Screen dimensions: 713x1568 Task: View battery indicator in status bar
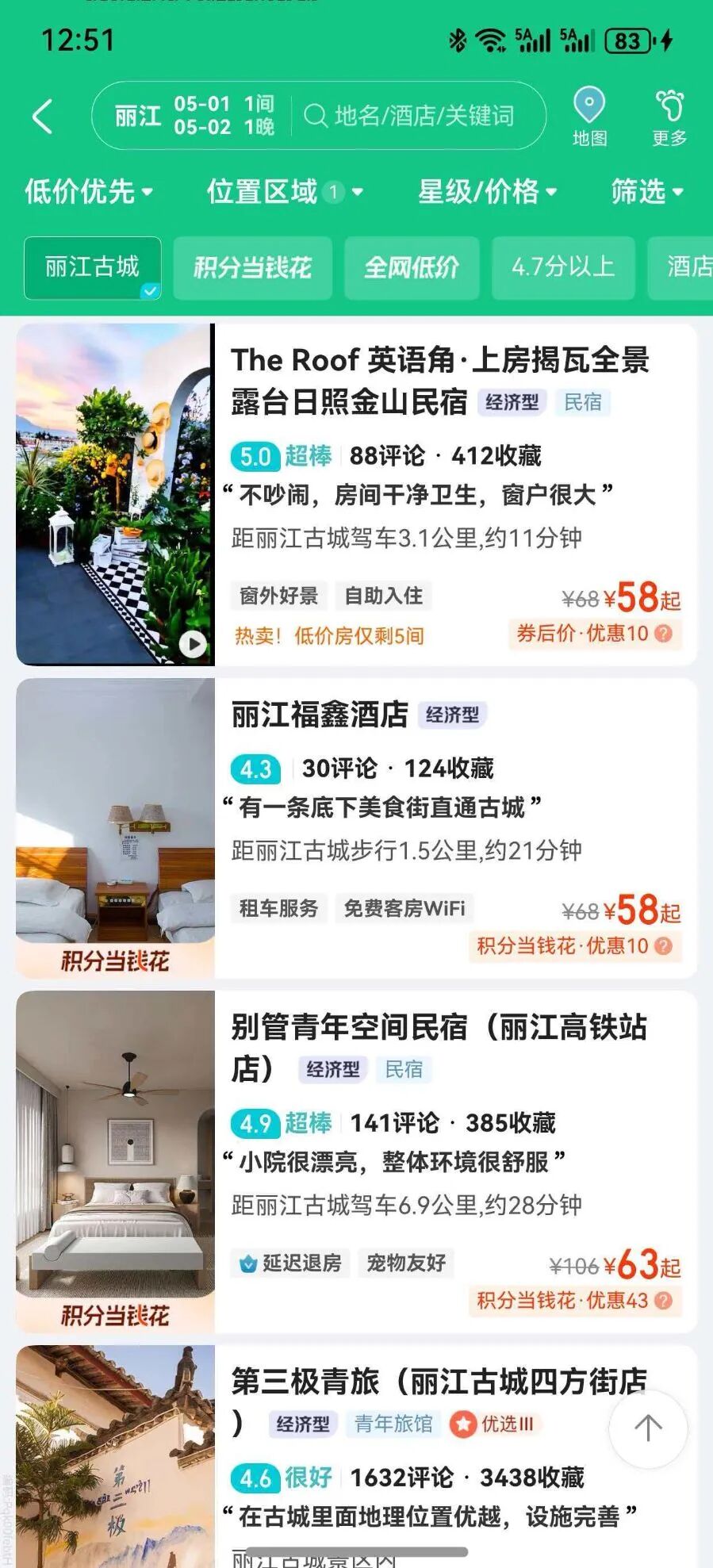point(626,39)
